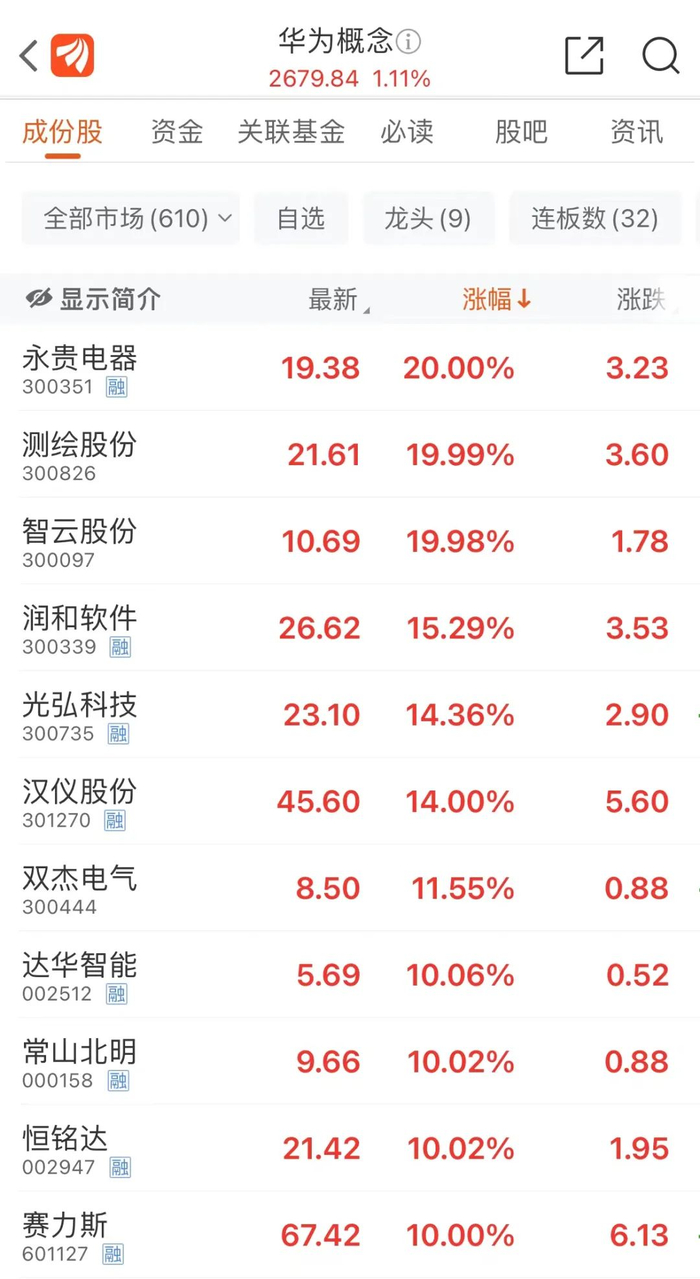The height and width of the screenshot is (1279, 700).
Task: Switch to the 资讯 tab
Action: point(637,132)
